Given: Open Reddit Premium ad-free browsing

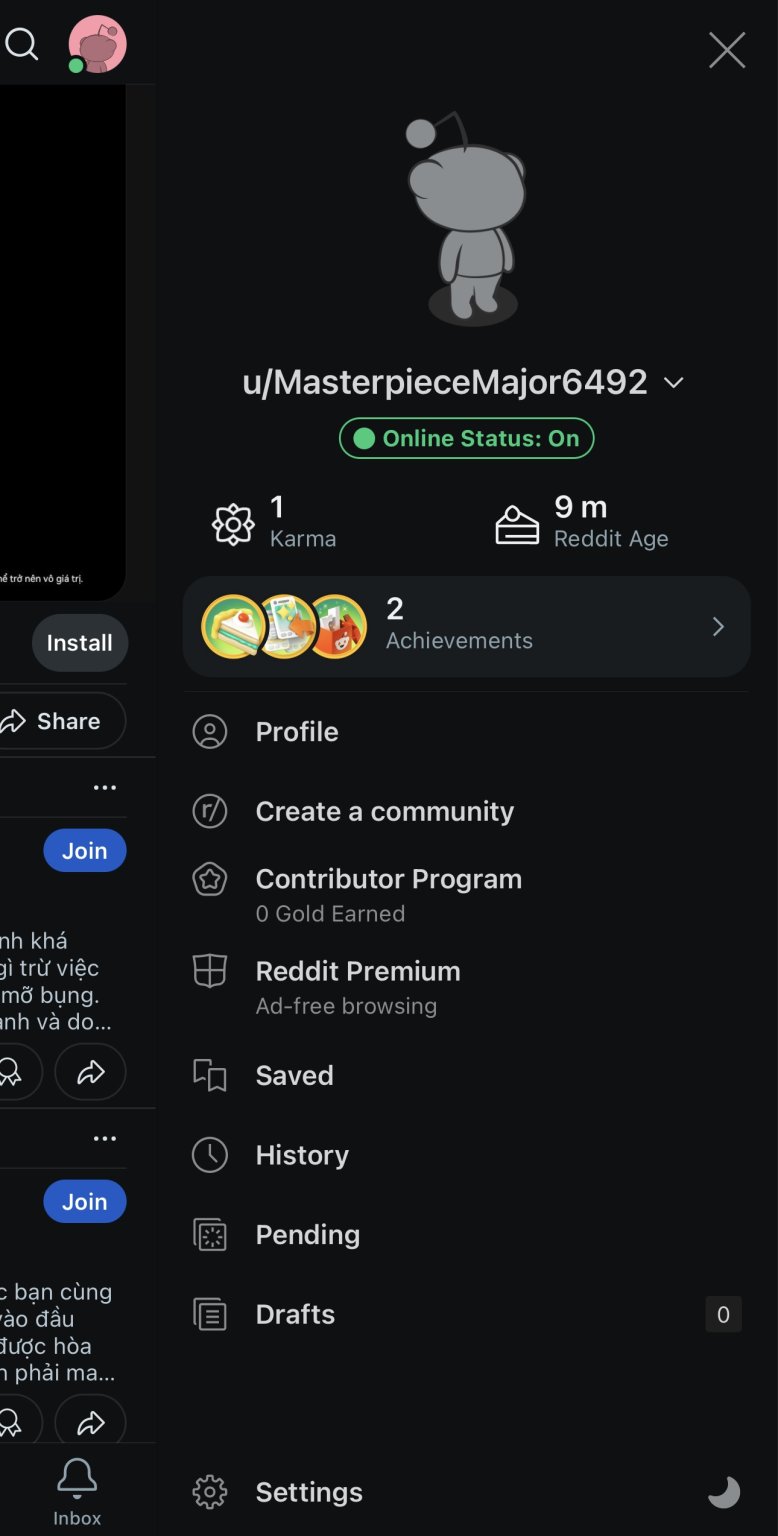Looking at the screenshot, I should tap(358, 971).
